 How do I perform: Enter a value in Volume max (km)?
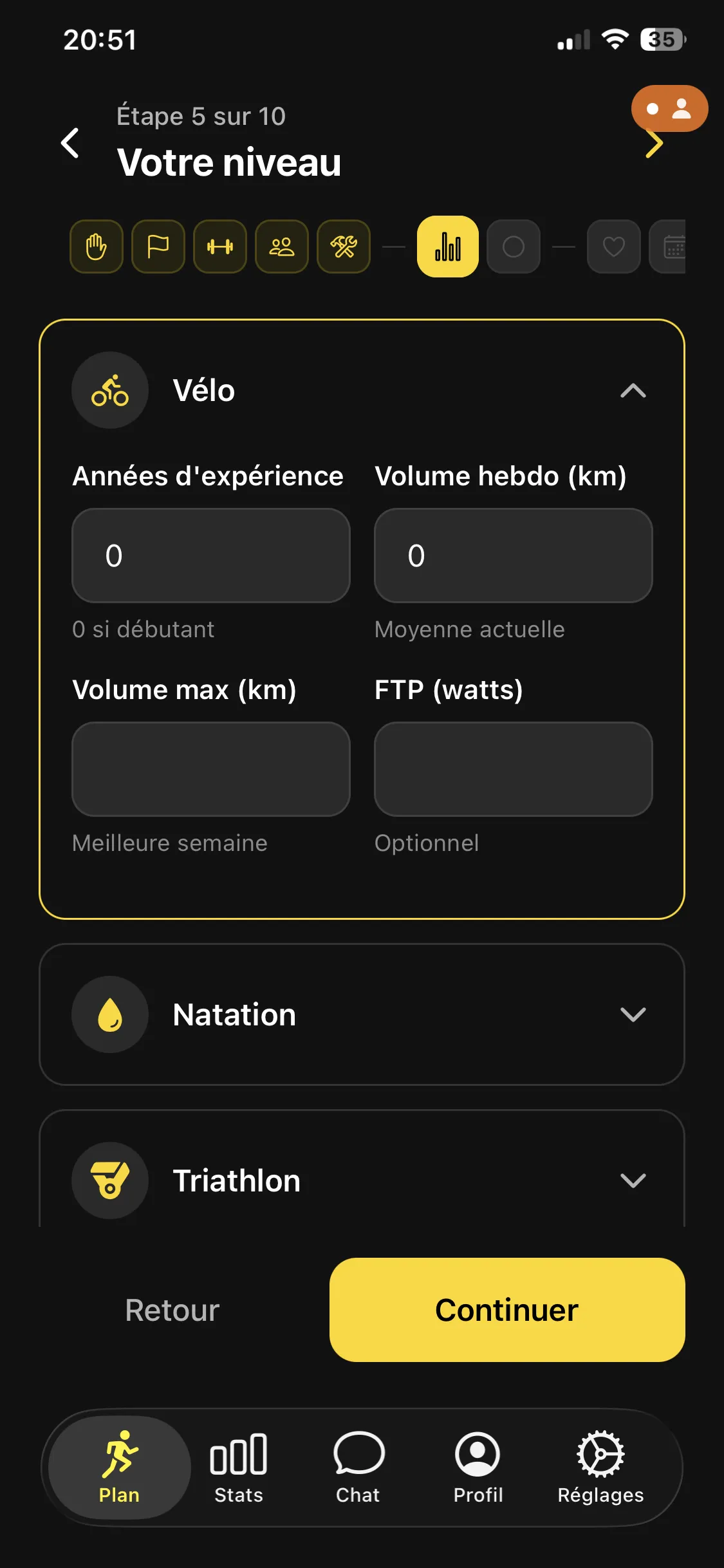[x=211, y=769]
